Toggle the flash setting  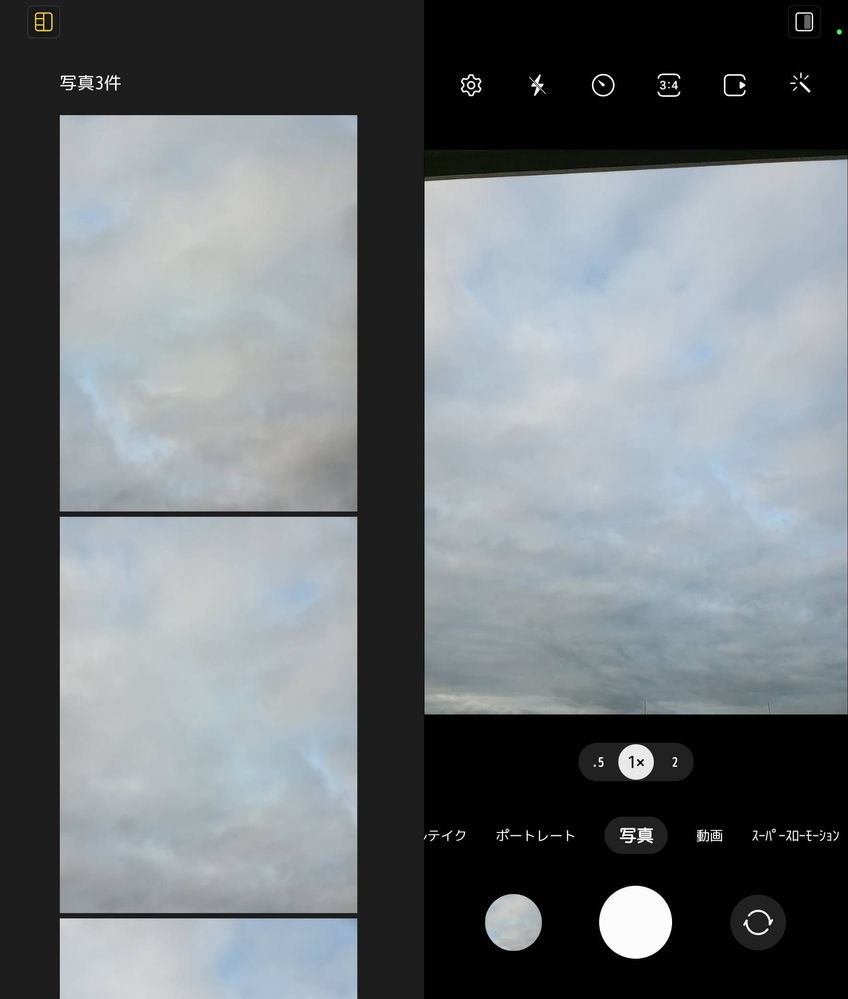pyautogui.click(x=538, y=85)
